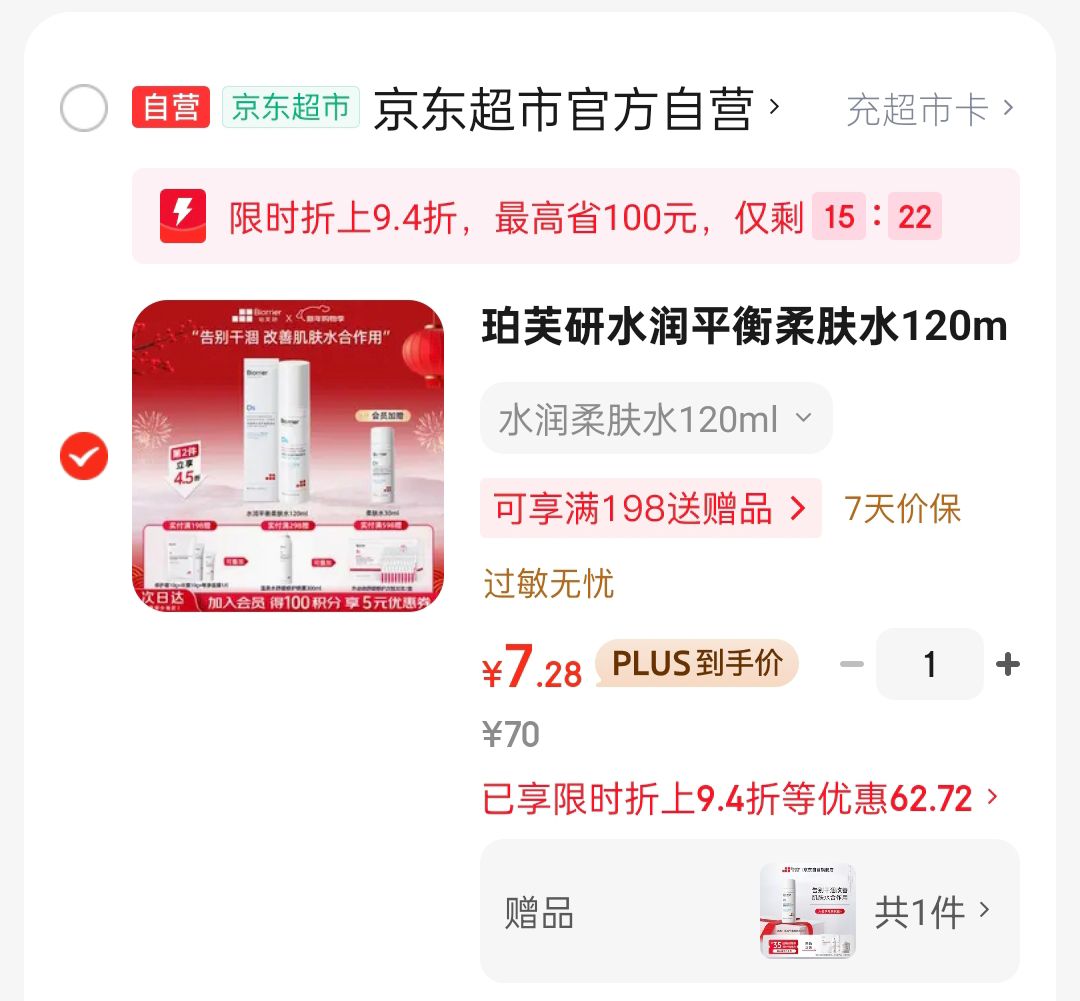Edit the quantity field showing 1
Screen dimensions: 1080x1001
click(929, 664)
